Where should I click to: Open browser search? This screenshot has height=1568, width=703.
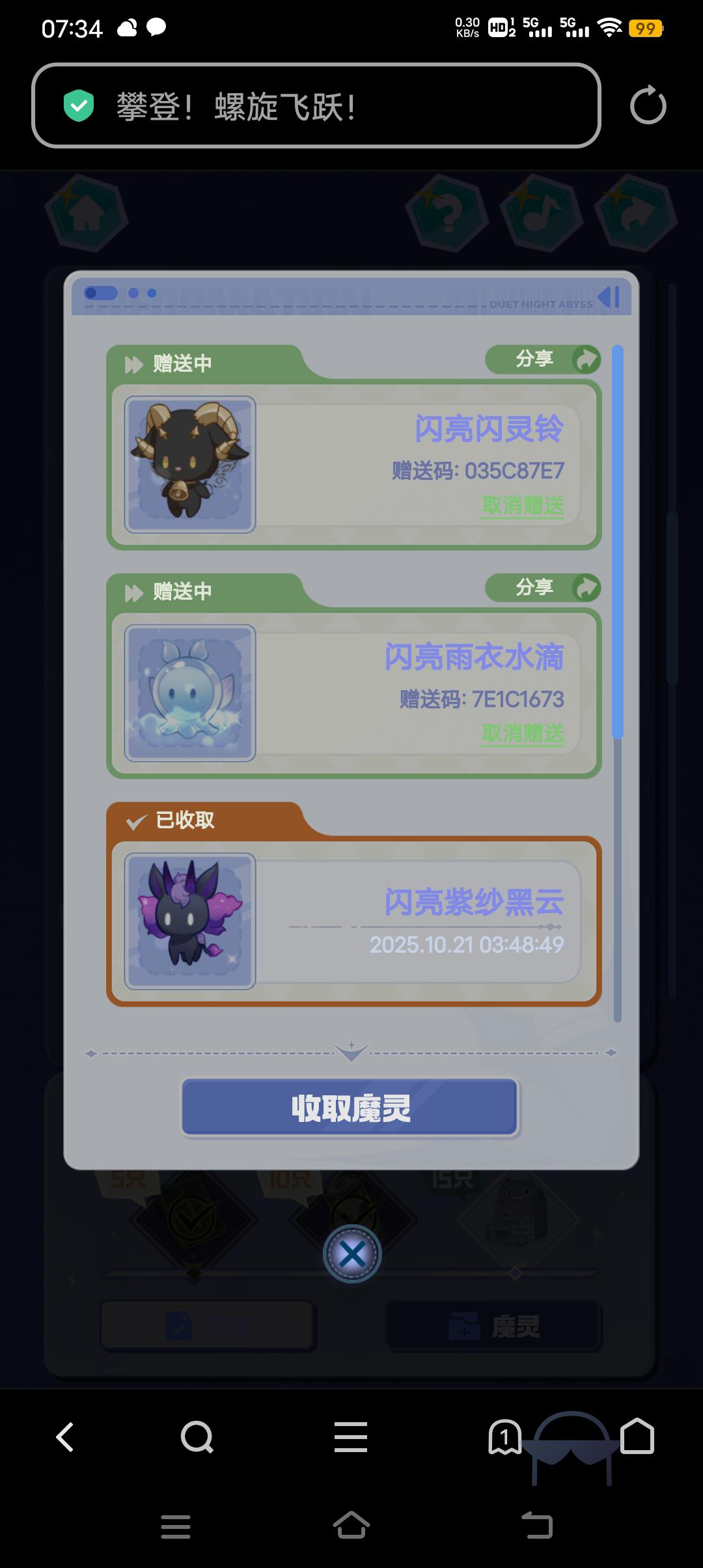point(197,1437)
